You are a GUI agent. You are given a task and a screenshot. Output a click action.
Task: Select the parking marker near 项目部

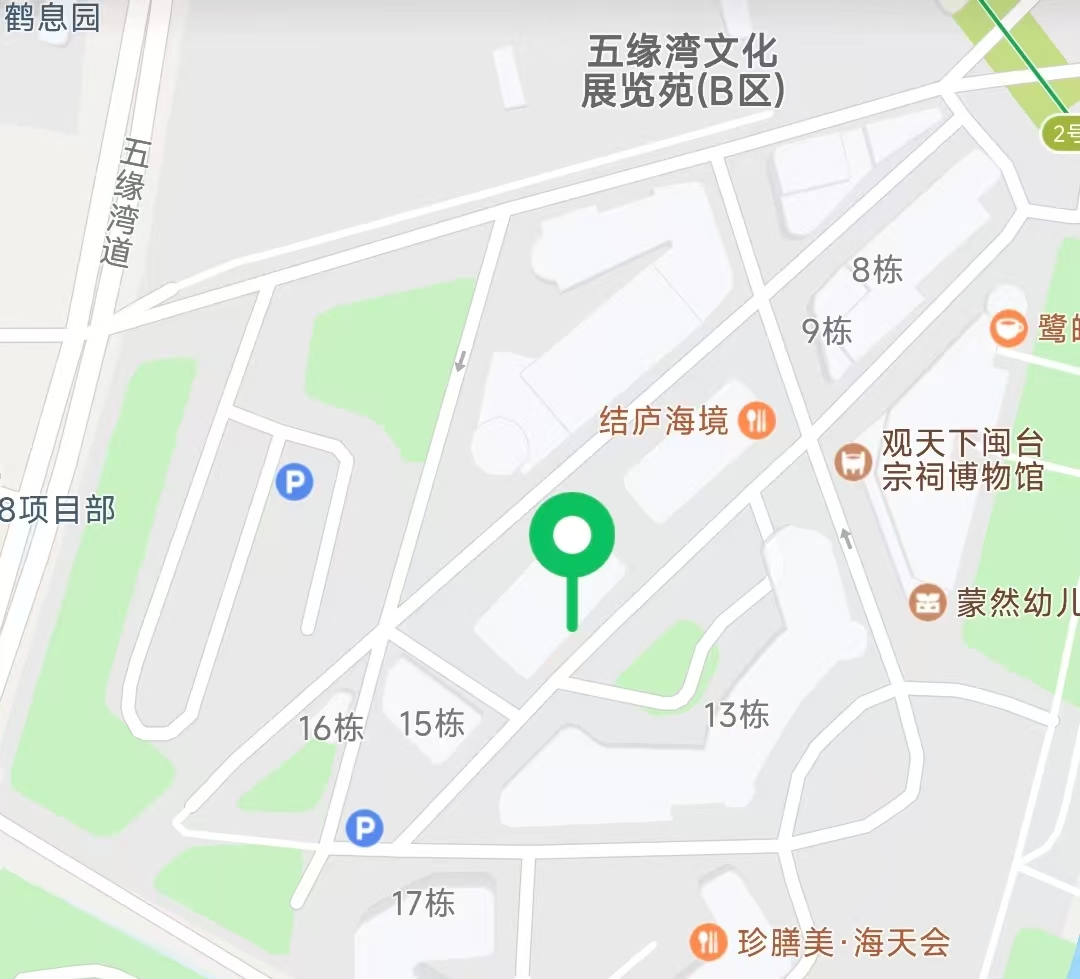pyautogui.click(x=294, y=483)
